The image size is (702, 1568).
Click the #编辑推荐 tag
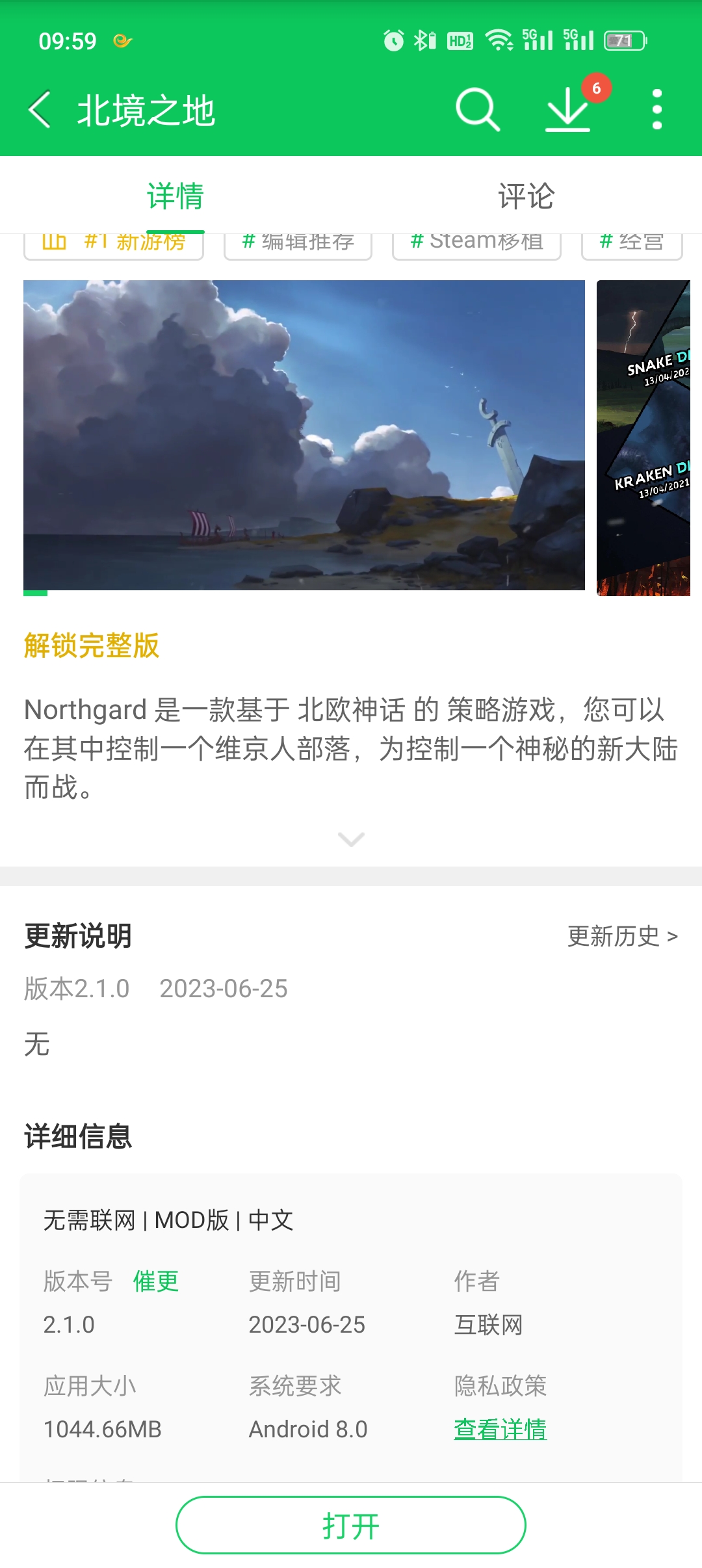[x=298, y=242]
